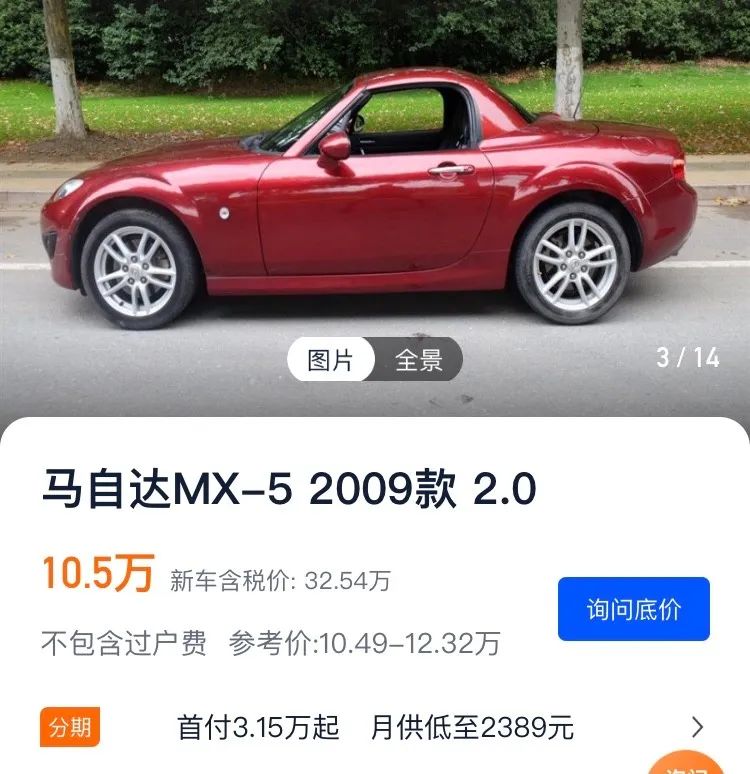Screen dimensions: 750x774
Task: Switch the viewer toggle back to 图片
Action: click(x=331, y=359)
